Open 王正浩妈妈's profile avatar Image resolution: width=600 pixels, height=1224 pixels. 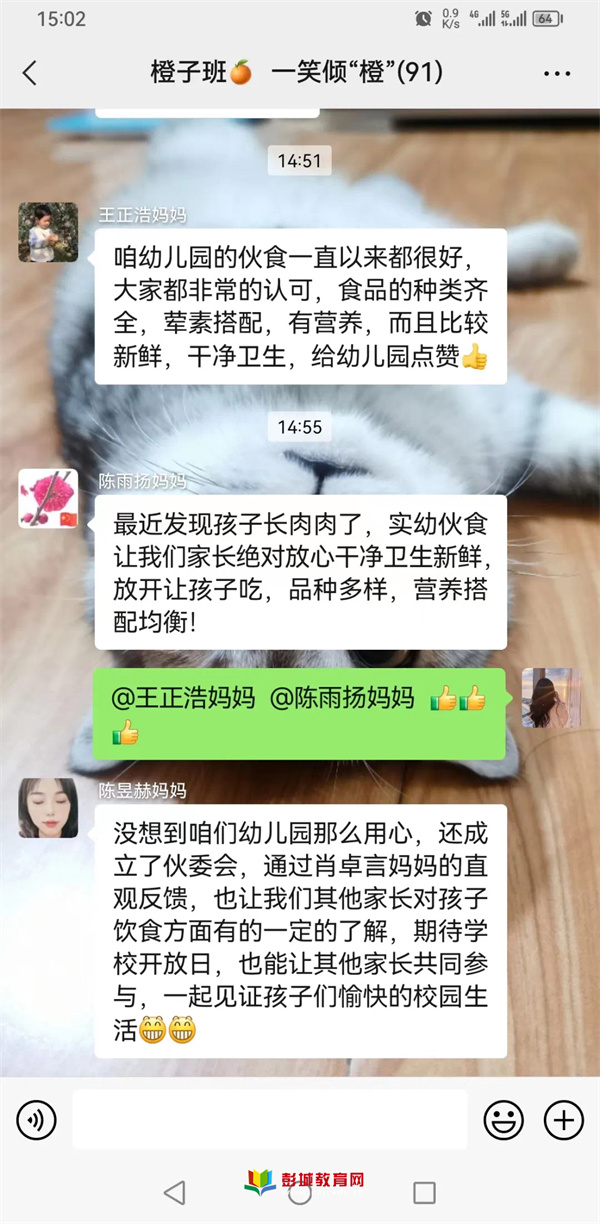[x=48, y=232]
